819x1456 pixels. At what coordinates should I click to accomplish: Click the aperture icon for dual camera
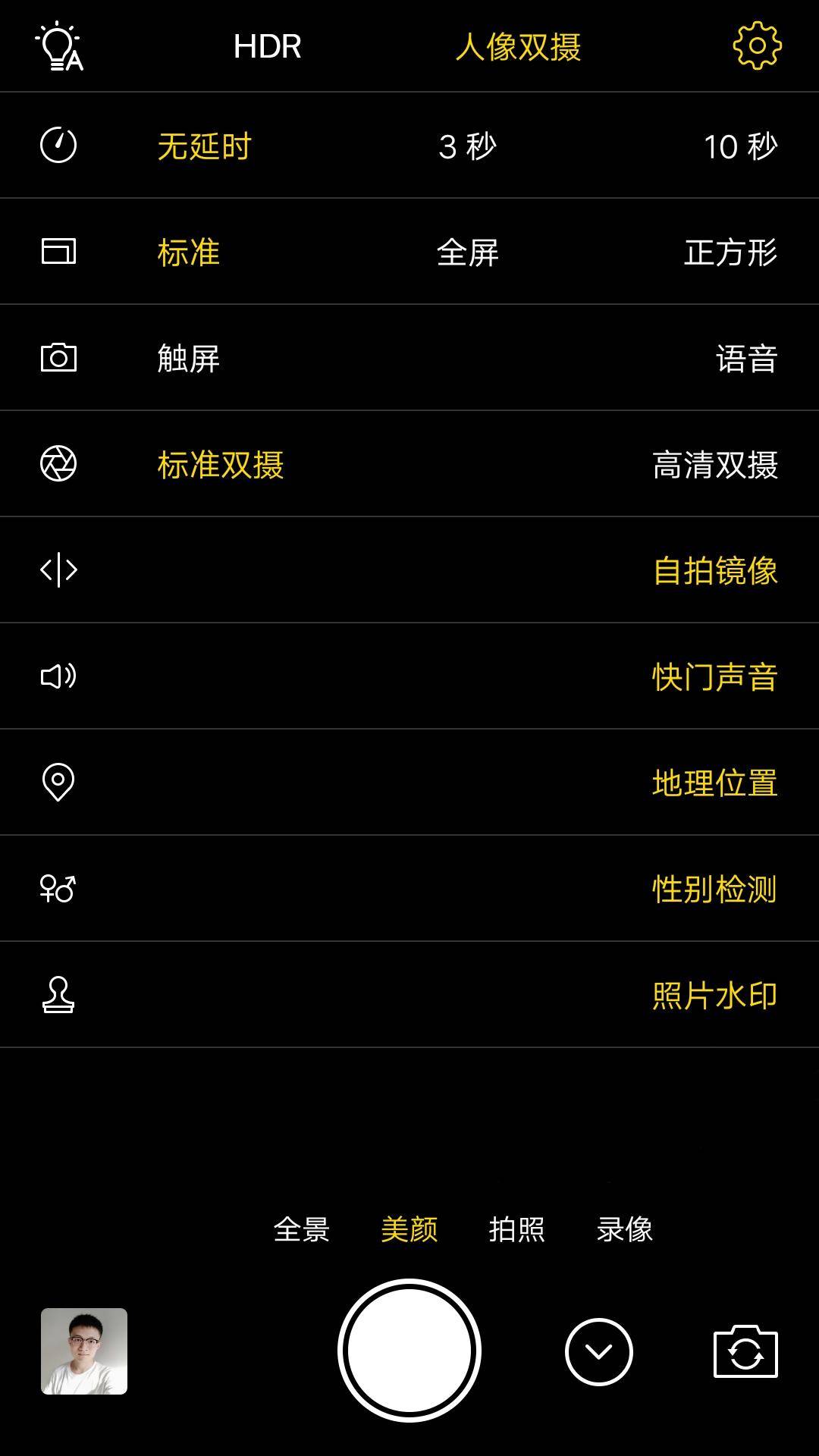pyautogui.click(x=57, y=463)
